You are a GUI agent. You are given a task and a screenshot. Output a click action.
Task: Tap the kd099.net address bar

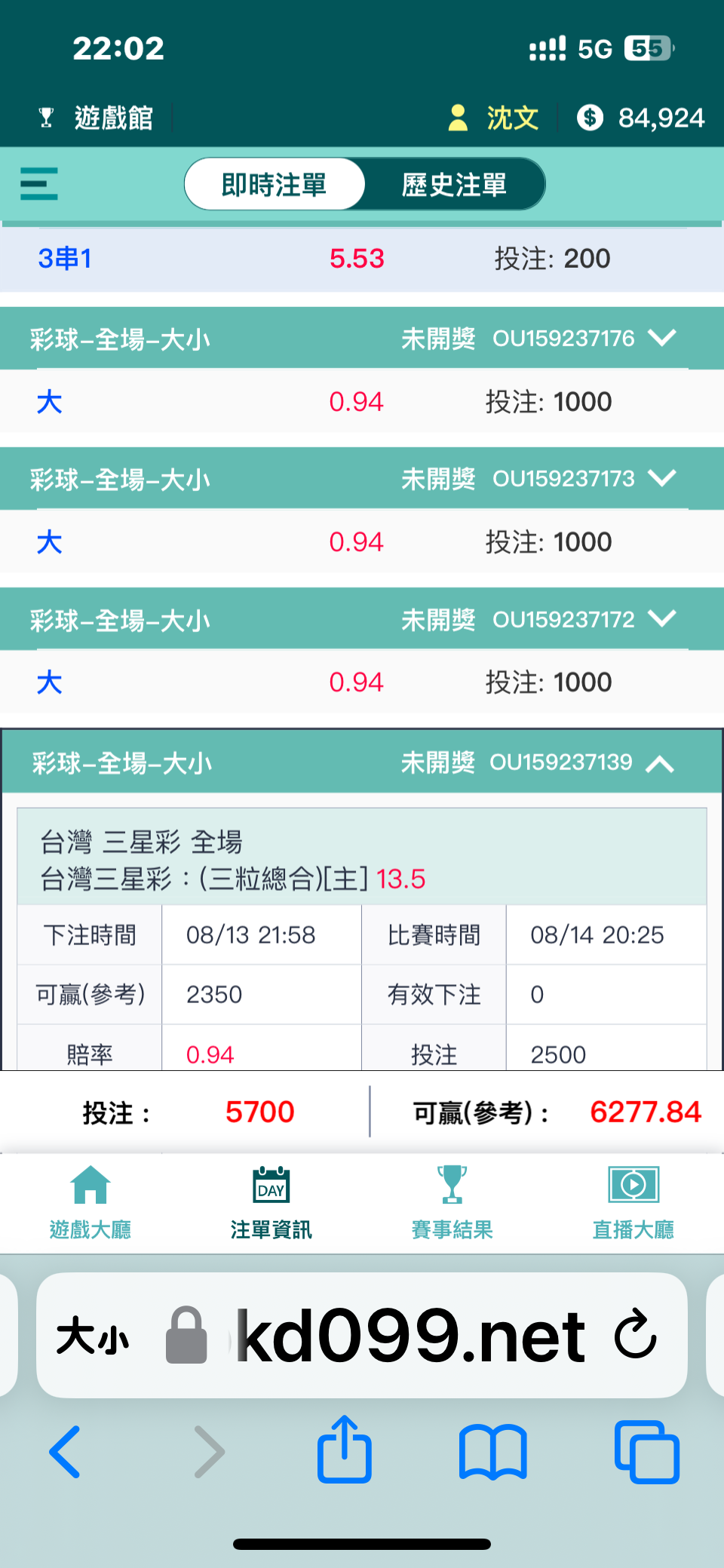410,1336
